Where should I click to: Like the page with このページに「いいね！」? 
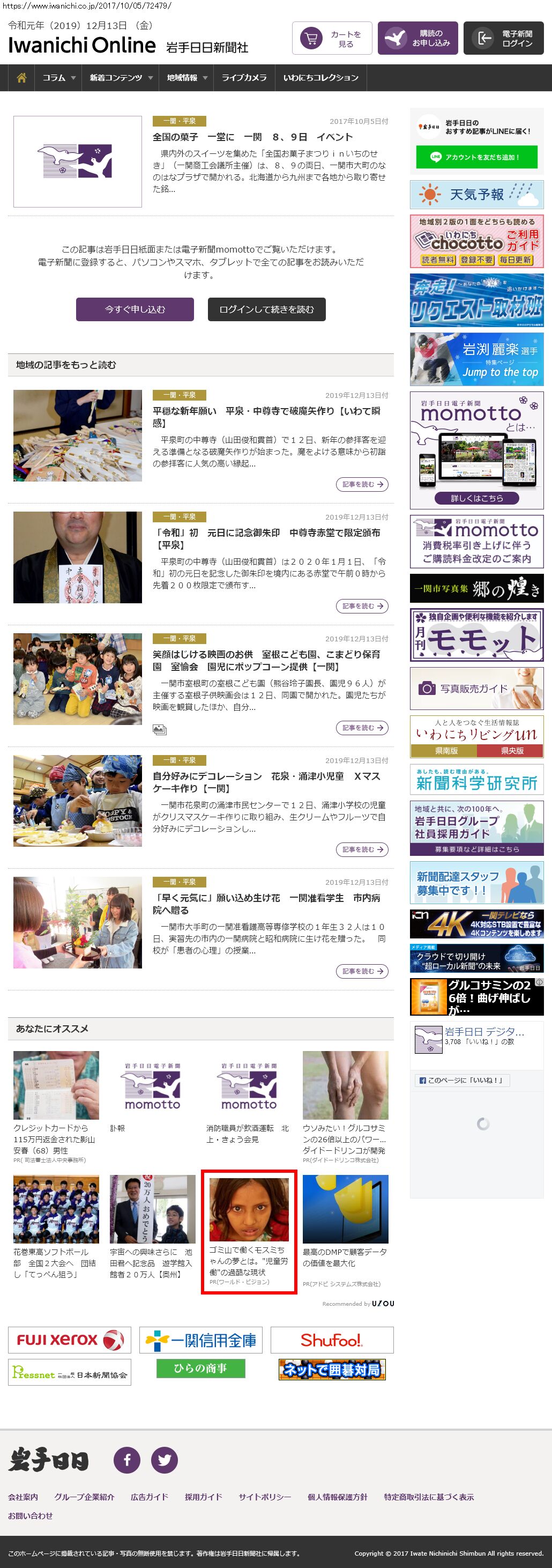tap(463, 1080)
